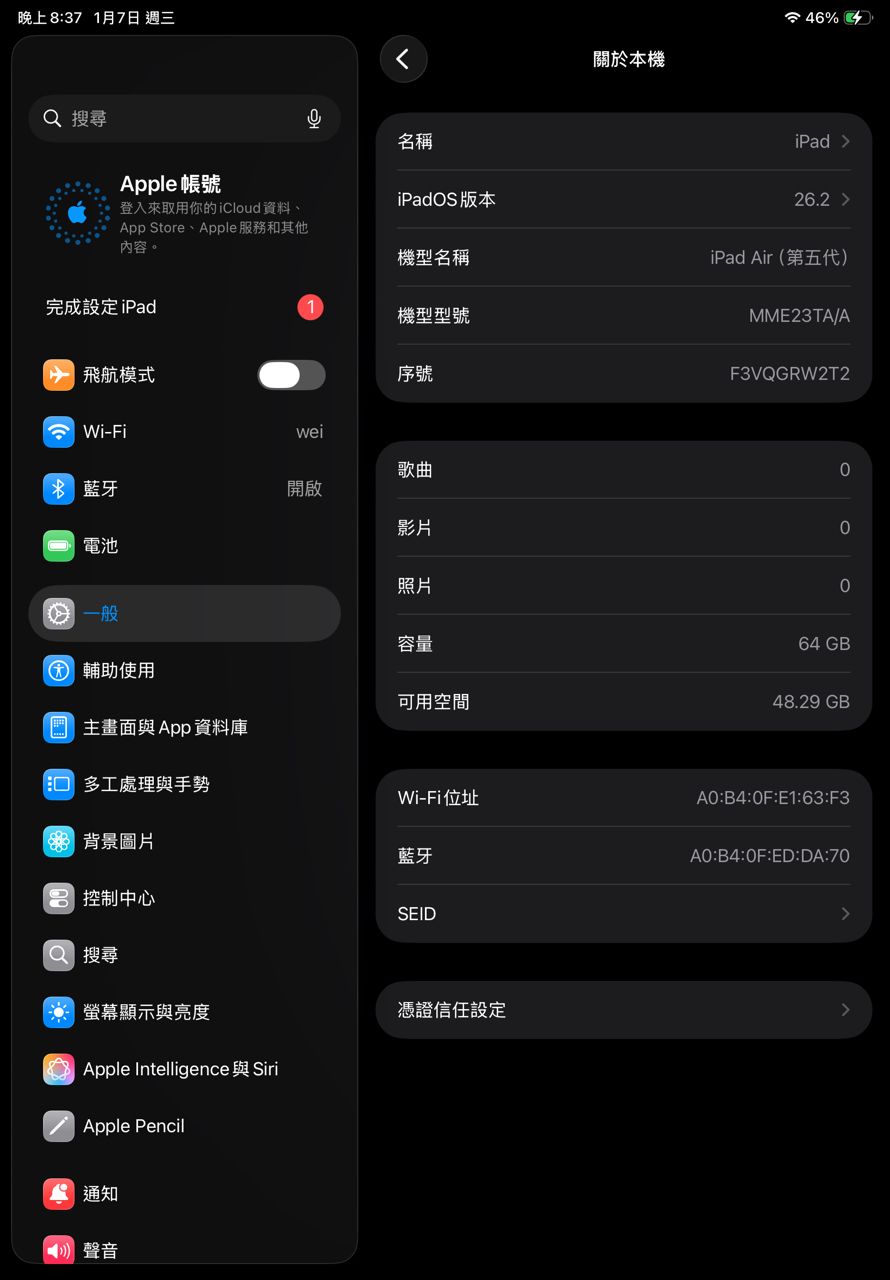Image resolution: width=890 pixels, height=1280 pixels.
Task: Open 控制中心 settings
Action: (x=184, y=898)
